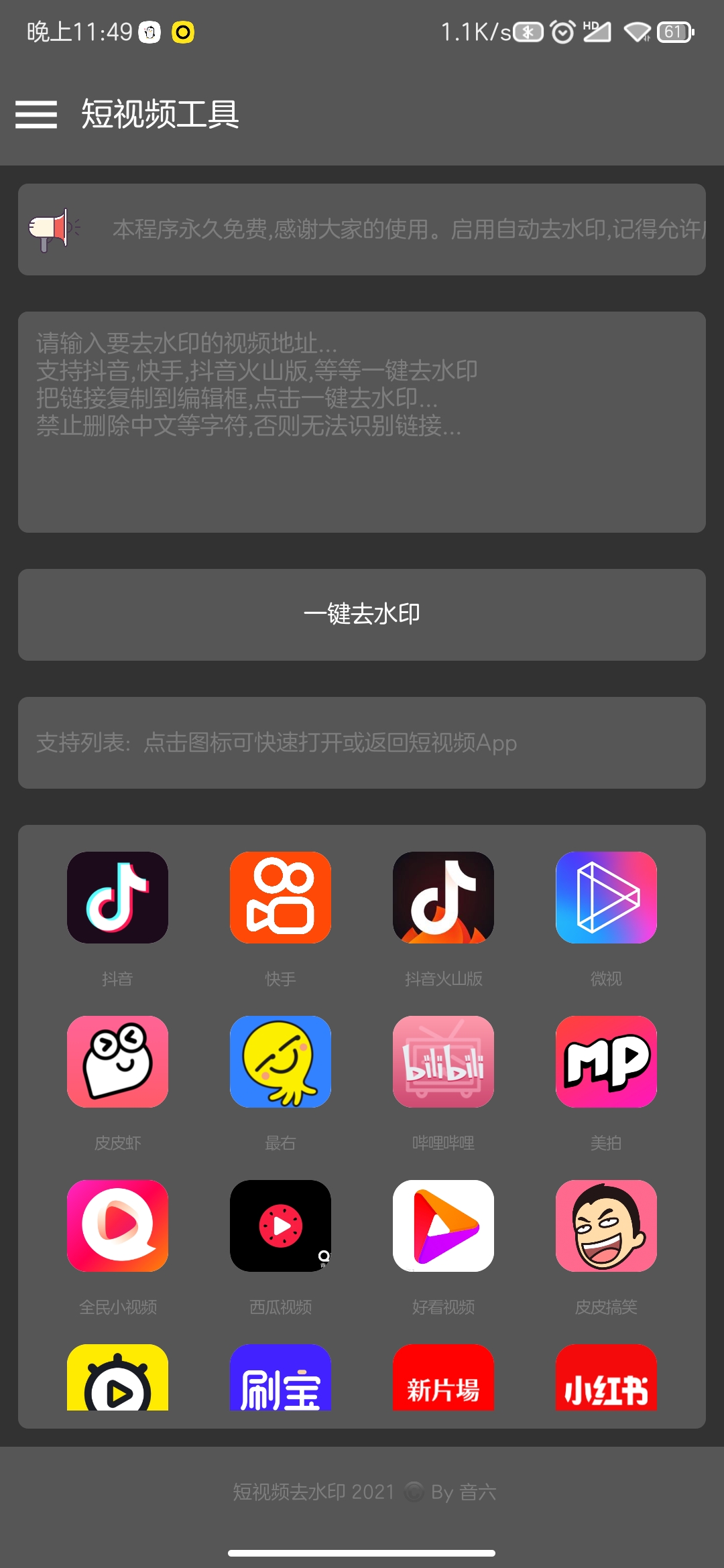Launch 西瓜视频 from the grid
The width and height of the screenshot is (724, 1568).
280,1226
